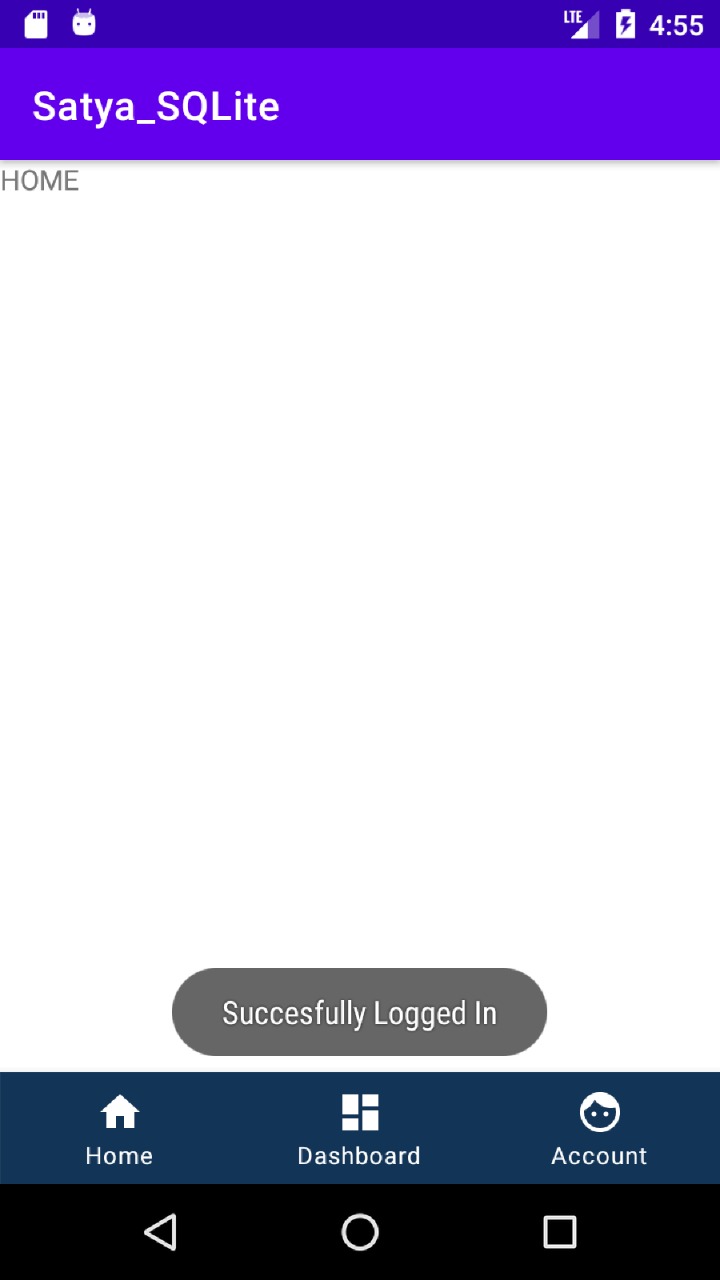This screenshot has width=720, height=1280.
Task: Open the recent apps overview
Action: [560, 1232]
